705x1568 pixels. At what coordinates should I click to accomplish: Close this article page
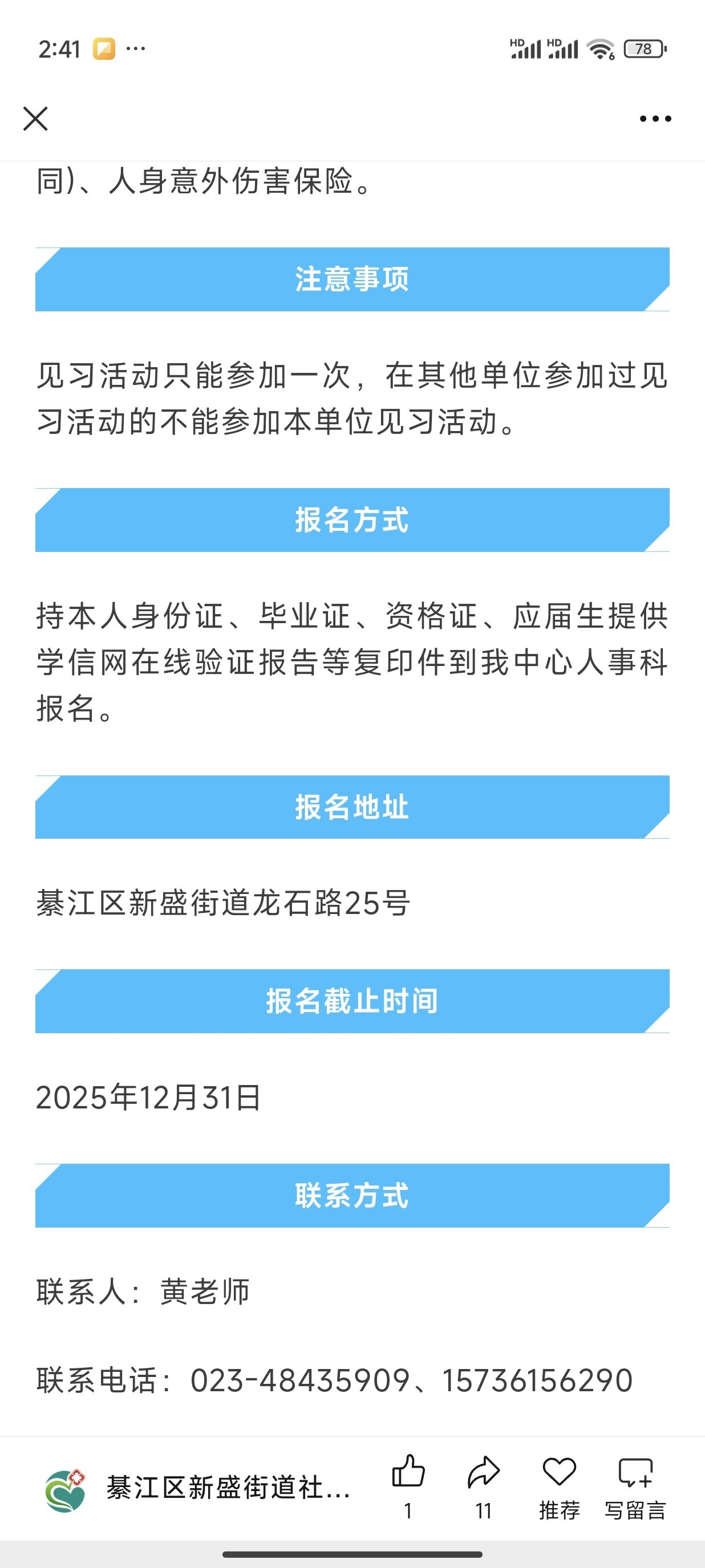(35, 119)
